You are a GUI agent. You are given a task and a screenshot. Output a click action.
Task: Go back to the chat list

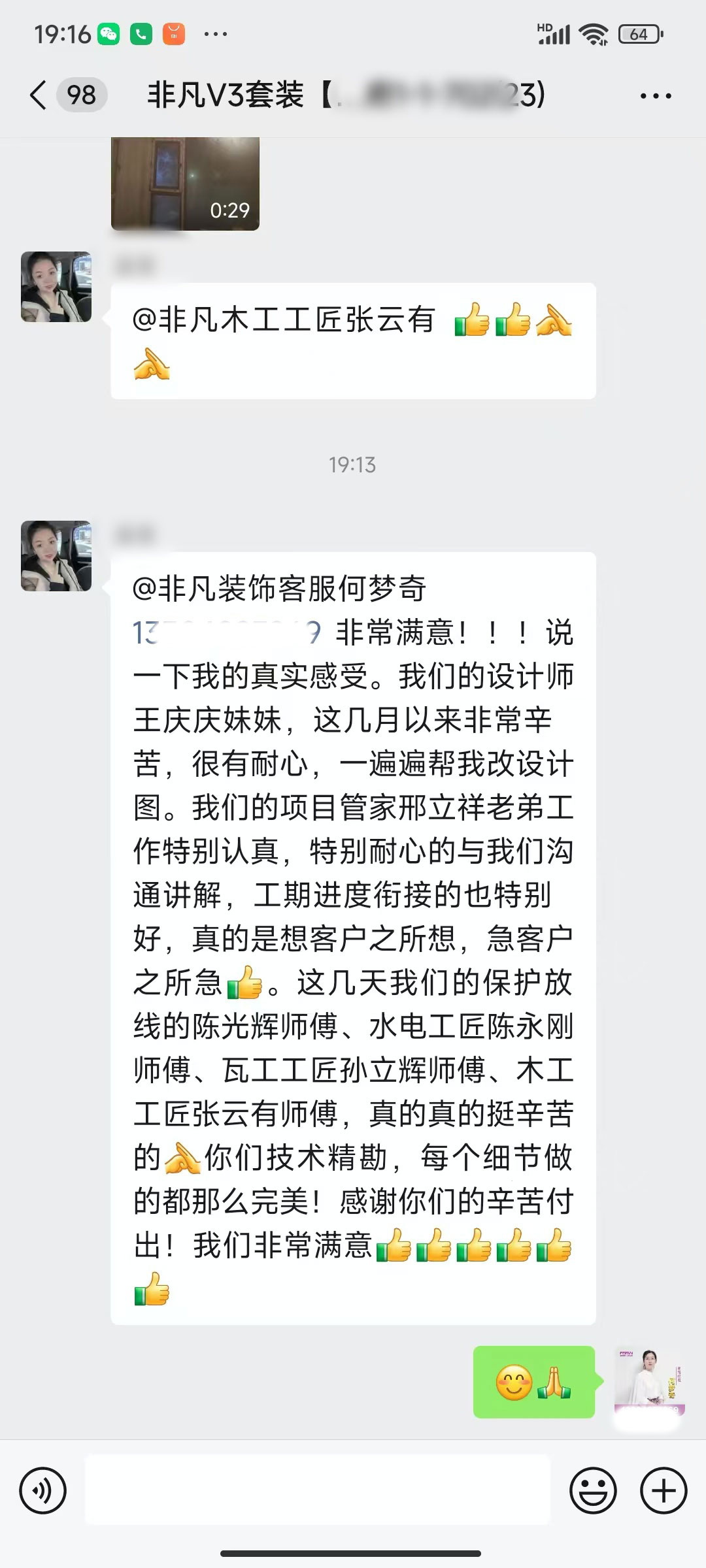(39, 95)
